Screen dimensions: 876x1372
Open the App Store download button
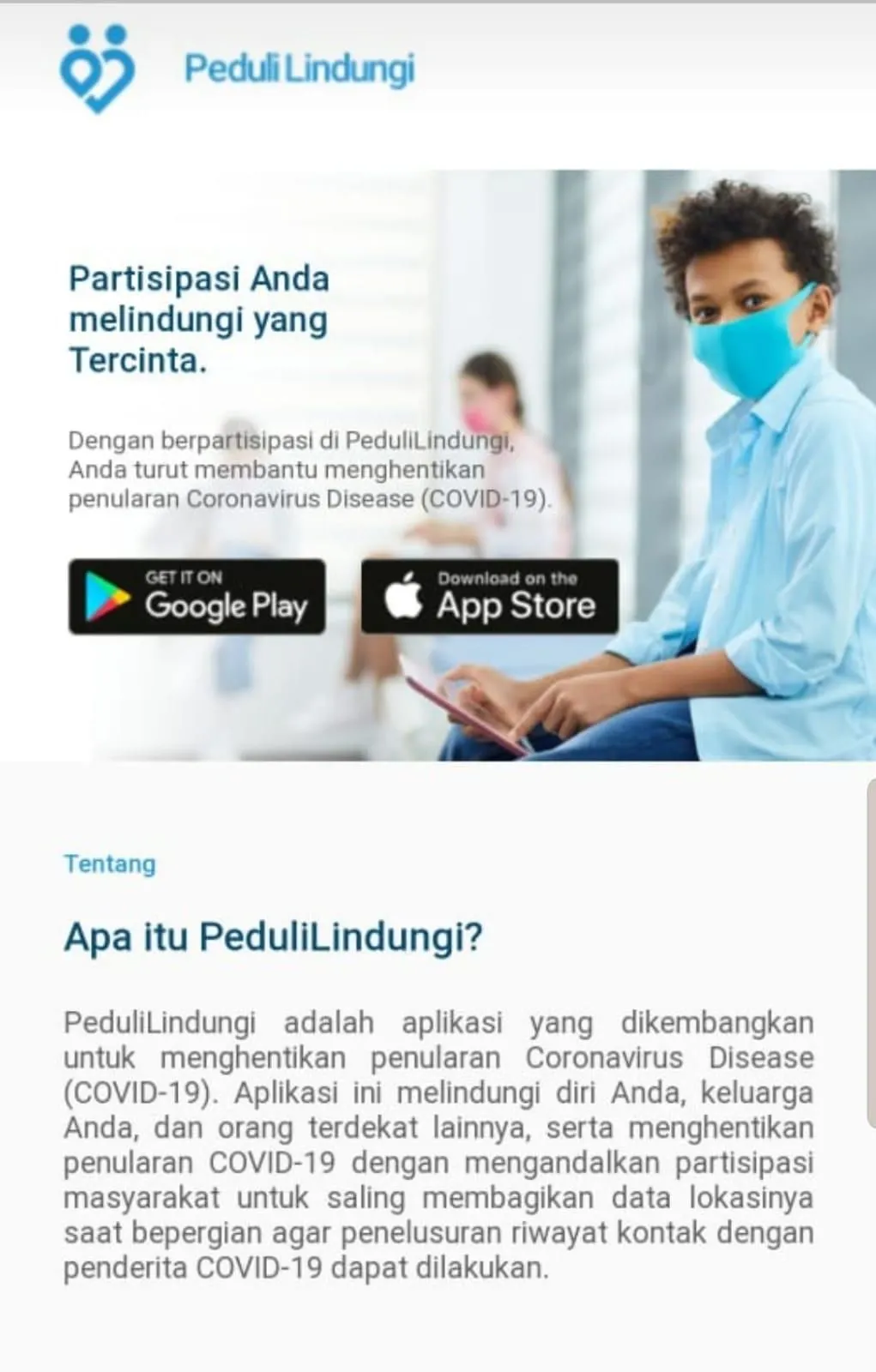[489, 597]
